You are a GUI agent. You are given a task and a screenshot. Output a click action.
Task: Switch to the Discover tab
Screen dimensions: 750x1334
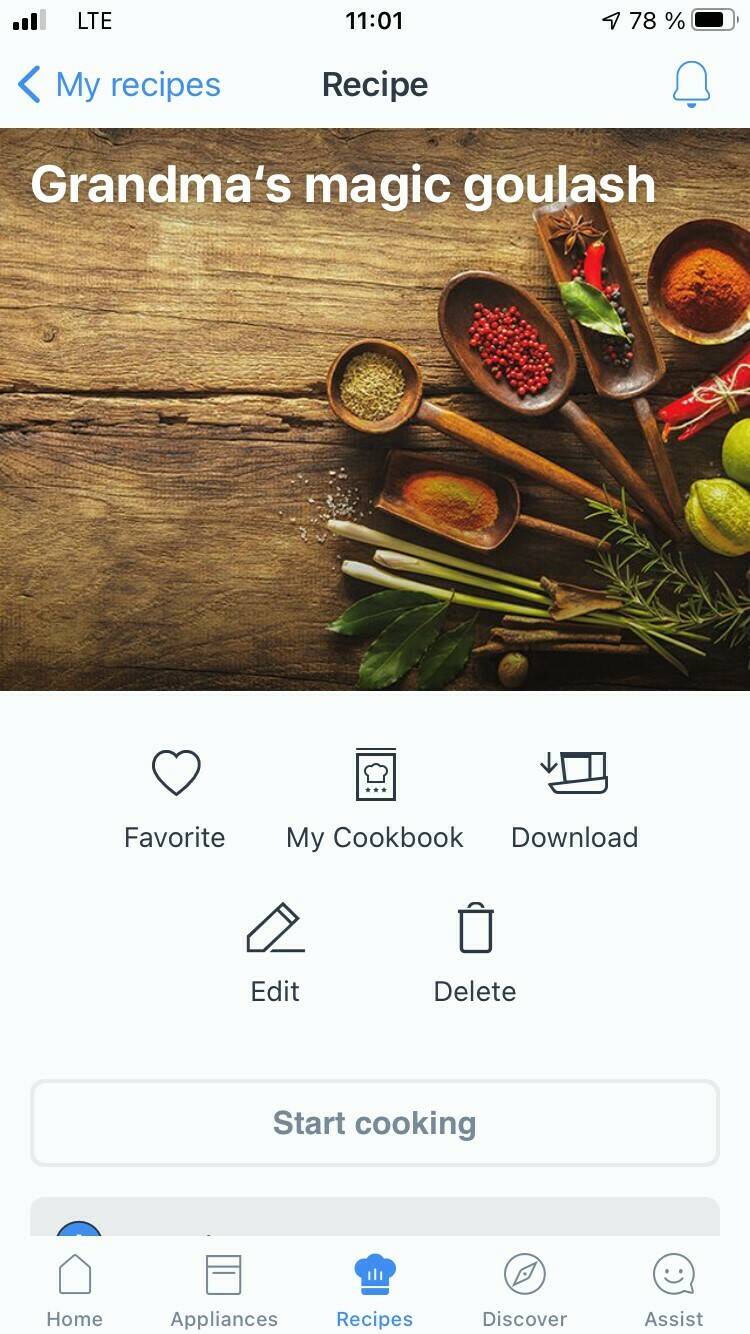[x=525, y=1290]
